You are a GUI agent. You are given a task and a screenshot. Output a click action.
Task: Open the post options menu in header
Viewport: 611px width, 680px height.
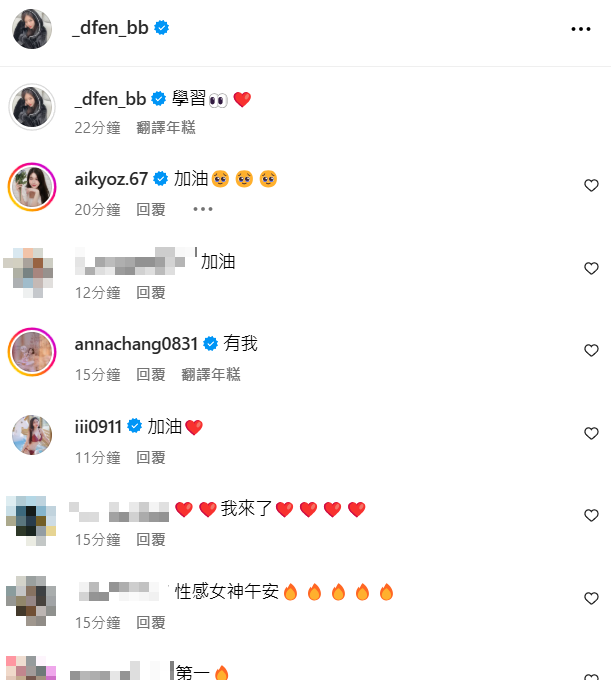581,29
